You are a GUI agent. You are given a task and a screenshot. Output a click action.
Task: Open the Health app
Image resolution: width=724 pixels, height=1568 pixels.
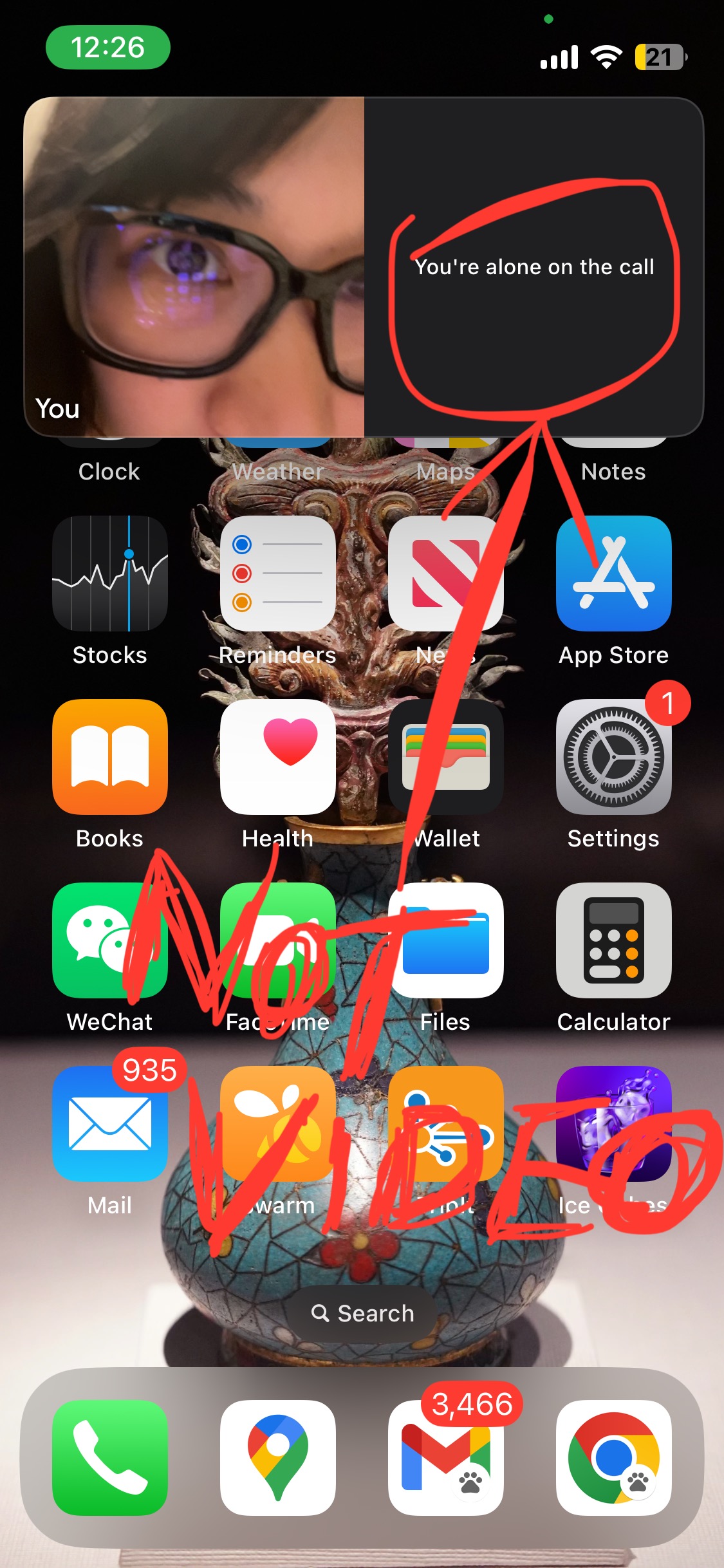click(x=277, y=756)
